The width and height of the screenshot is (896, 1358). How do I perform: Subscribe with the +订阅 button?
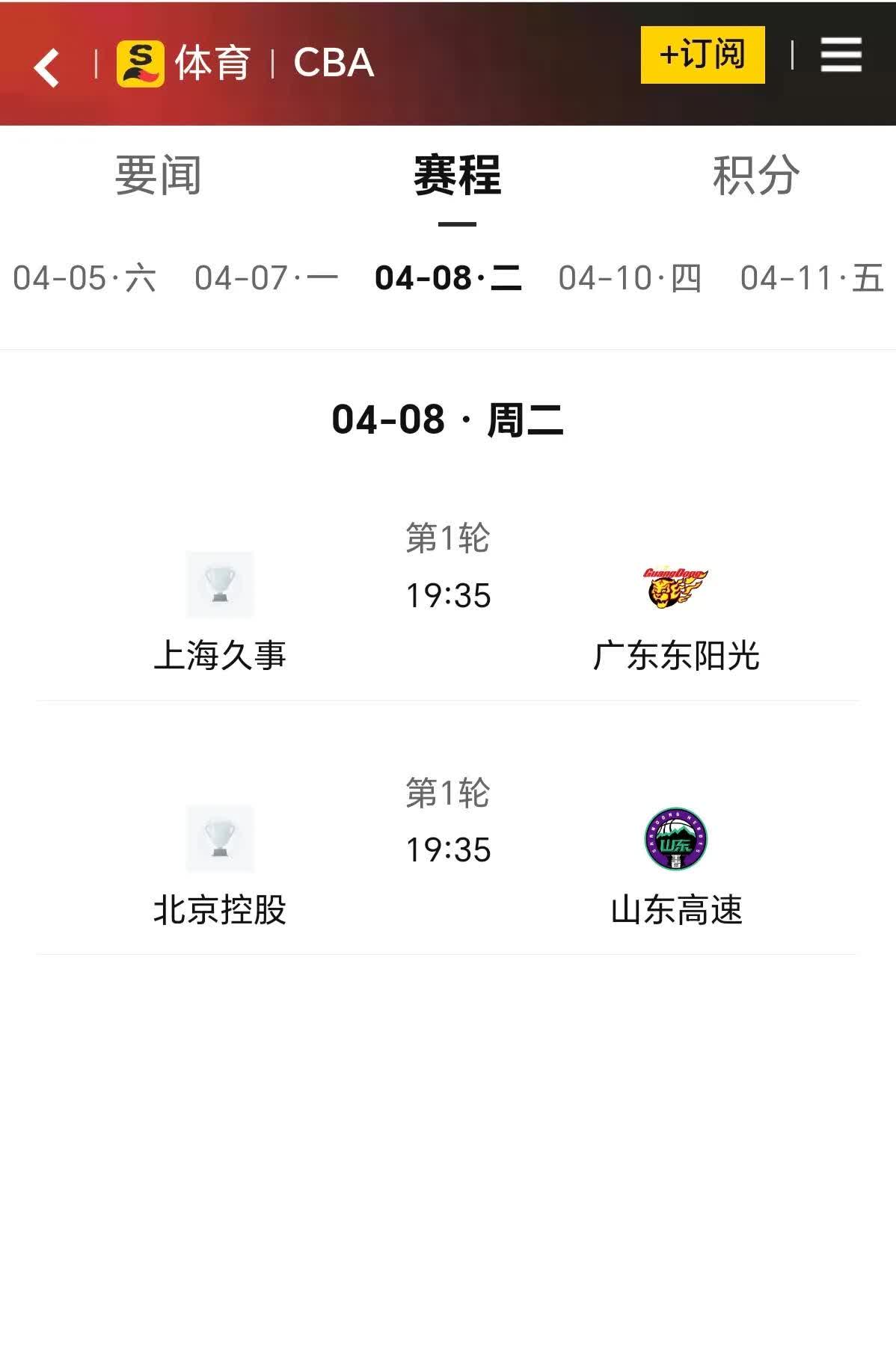pos(702,55)
